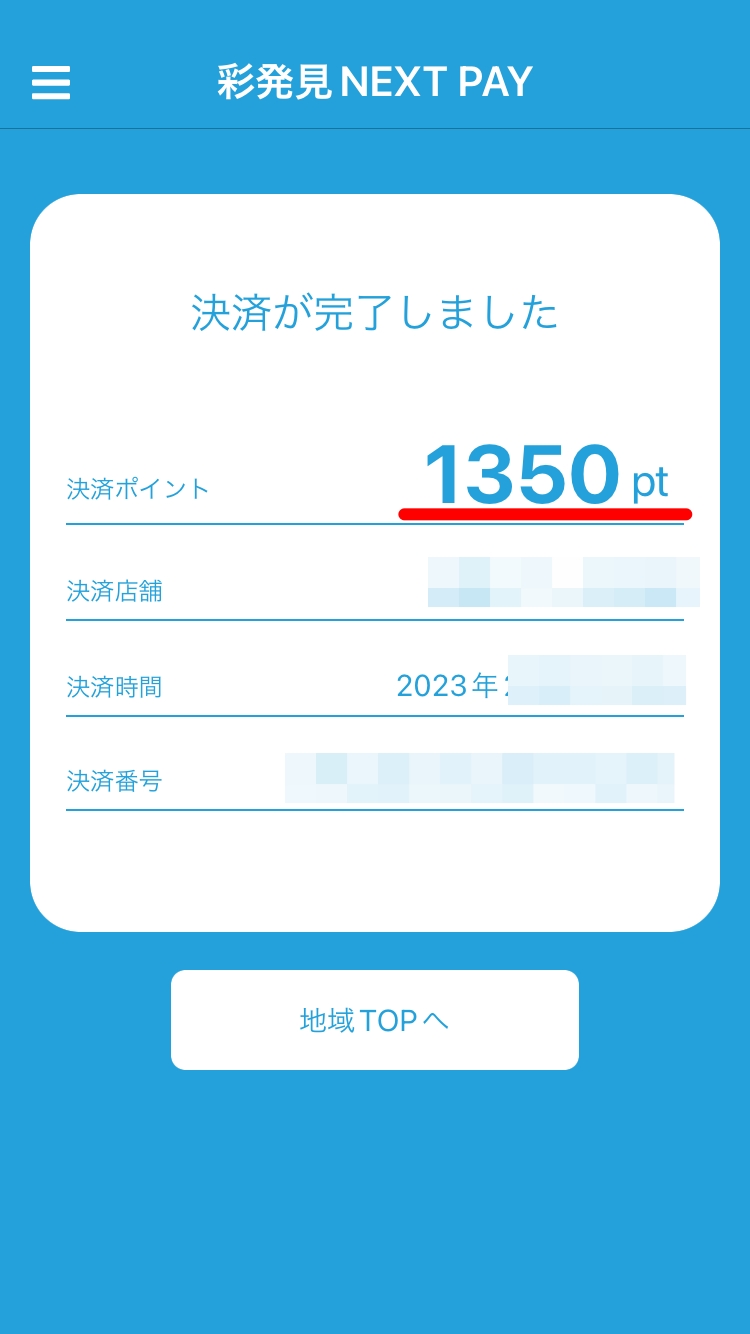
Task: Select the 決済店舗 label
Action: pos(115,593)
